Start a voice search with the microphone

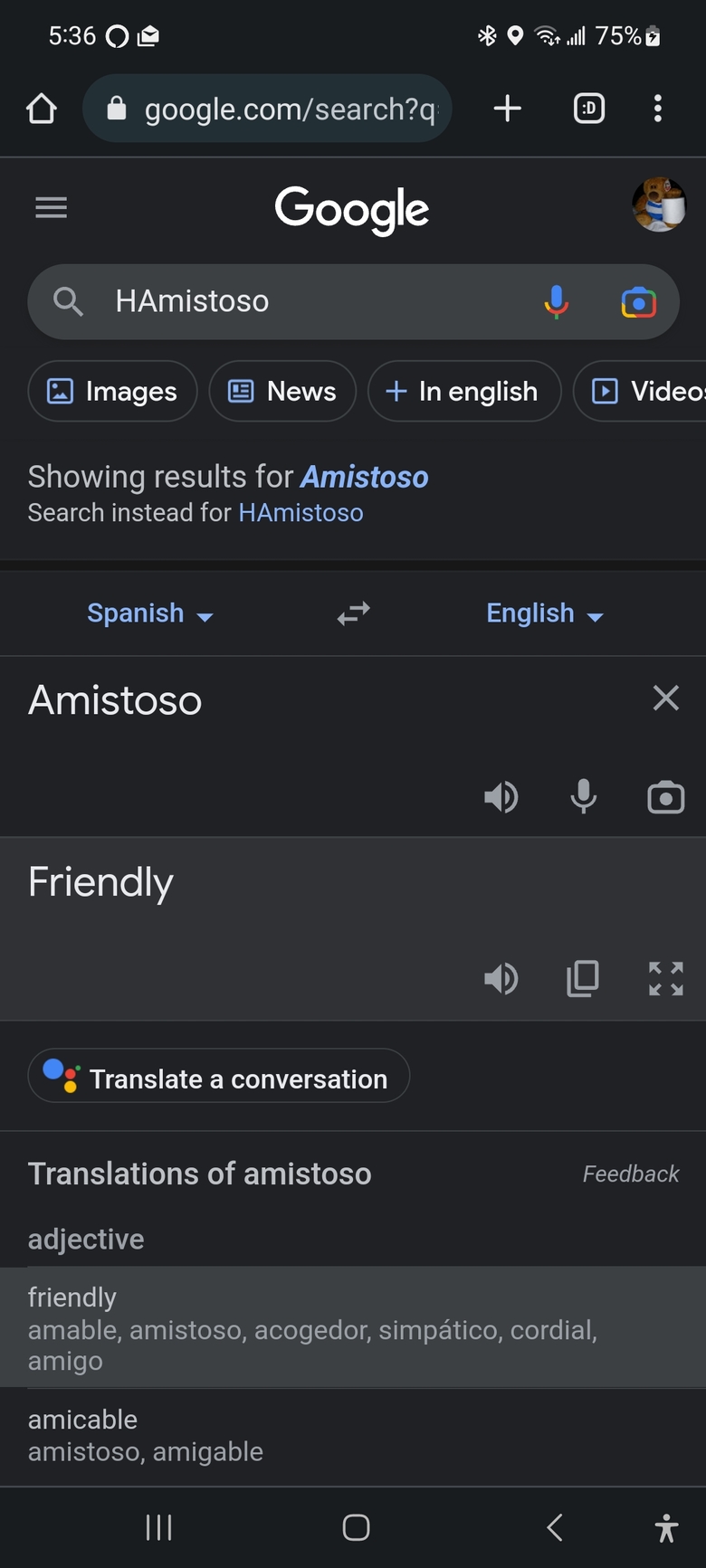coord(557,301)
